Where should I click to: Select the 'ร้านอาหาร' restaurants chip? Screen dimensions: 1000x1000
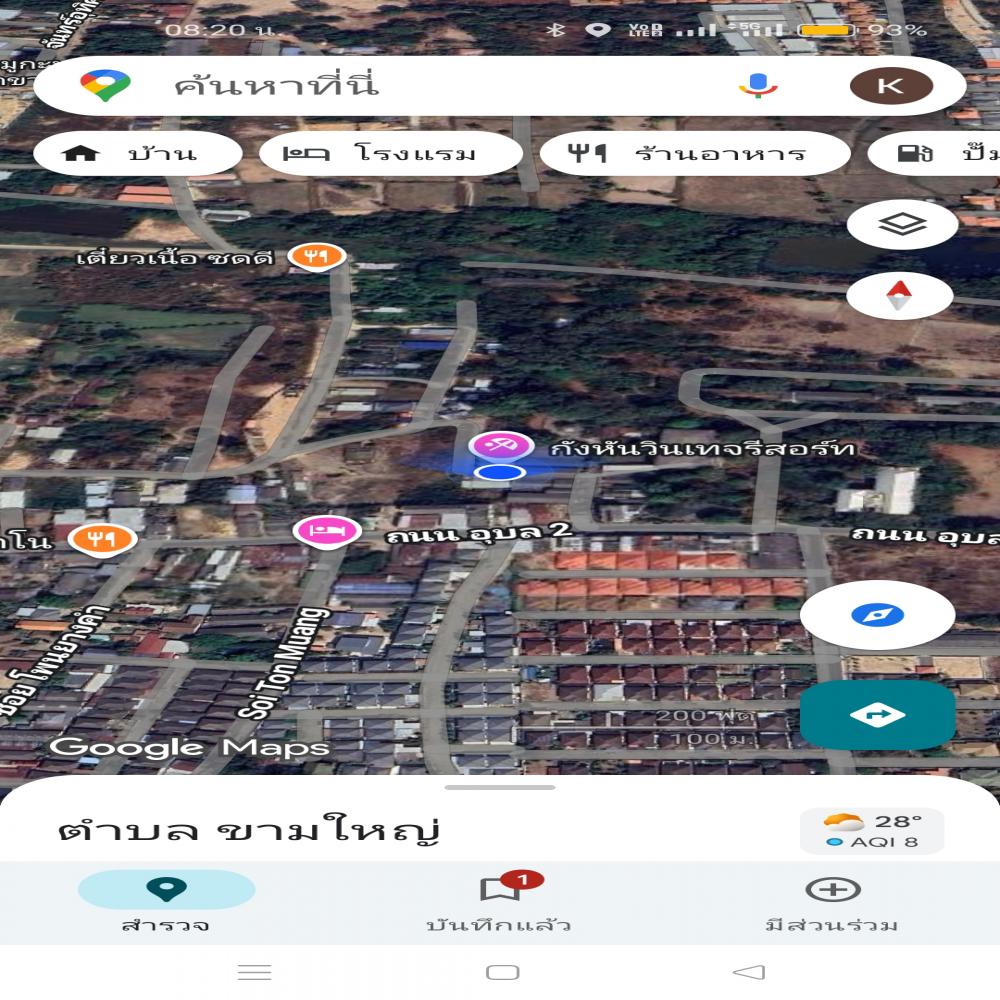tap(694, 154)
